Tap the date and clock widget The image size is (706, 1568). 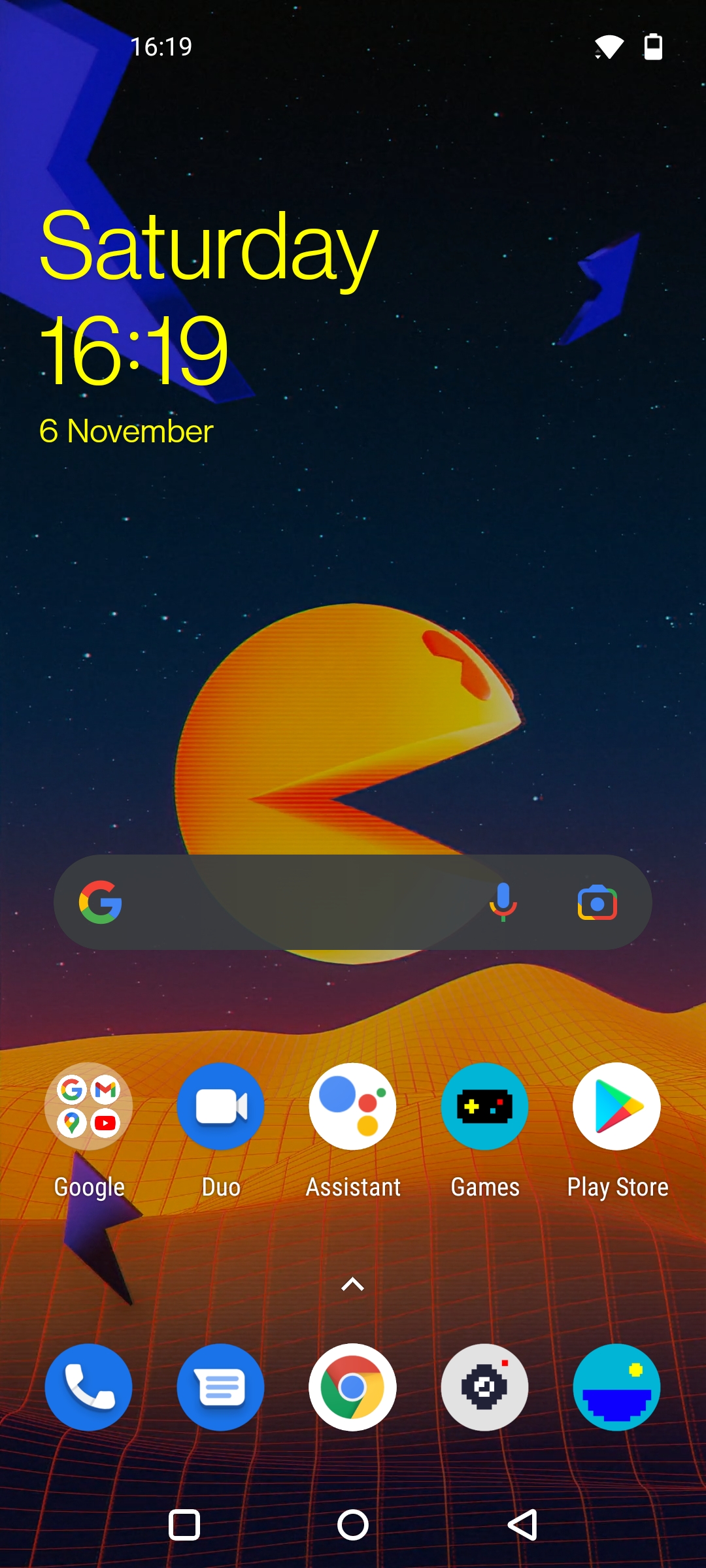coord(196,327)
